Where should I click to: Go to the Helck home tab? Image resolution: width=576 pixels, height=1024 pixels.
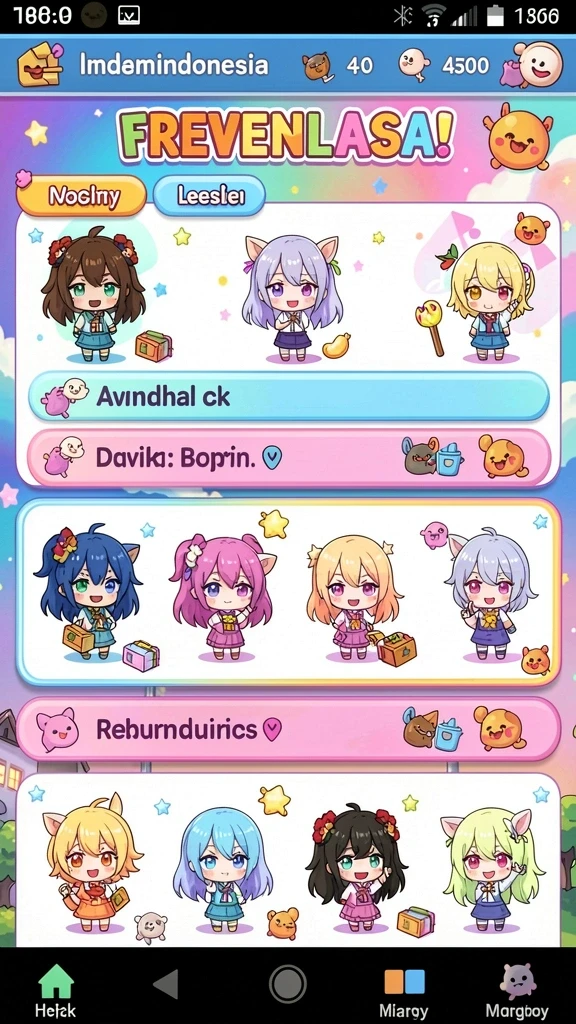coord(56,990)
